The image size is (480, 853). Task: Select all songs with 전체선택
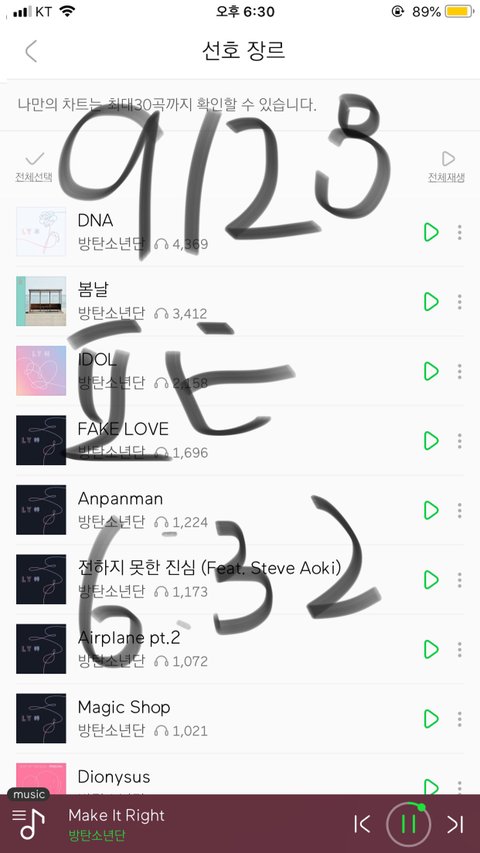34,166
